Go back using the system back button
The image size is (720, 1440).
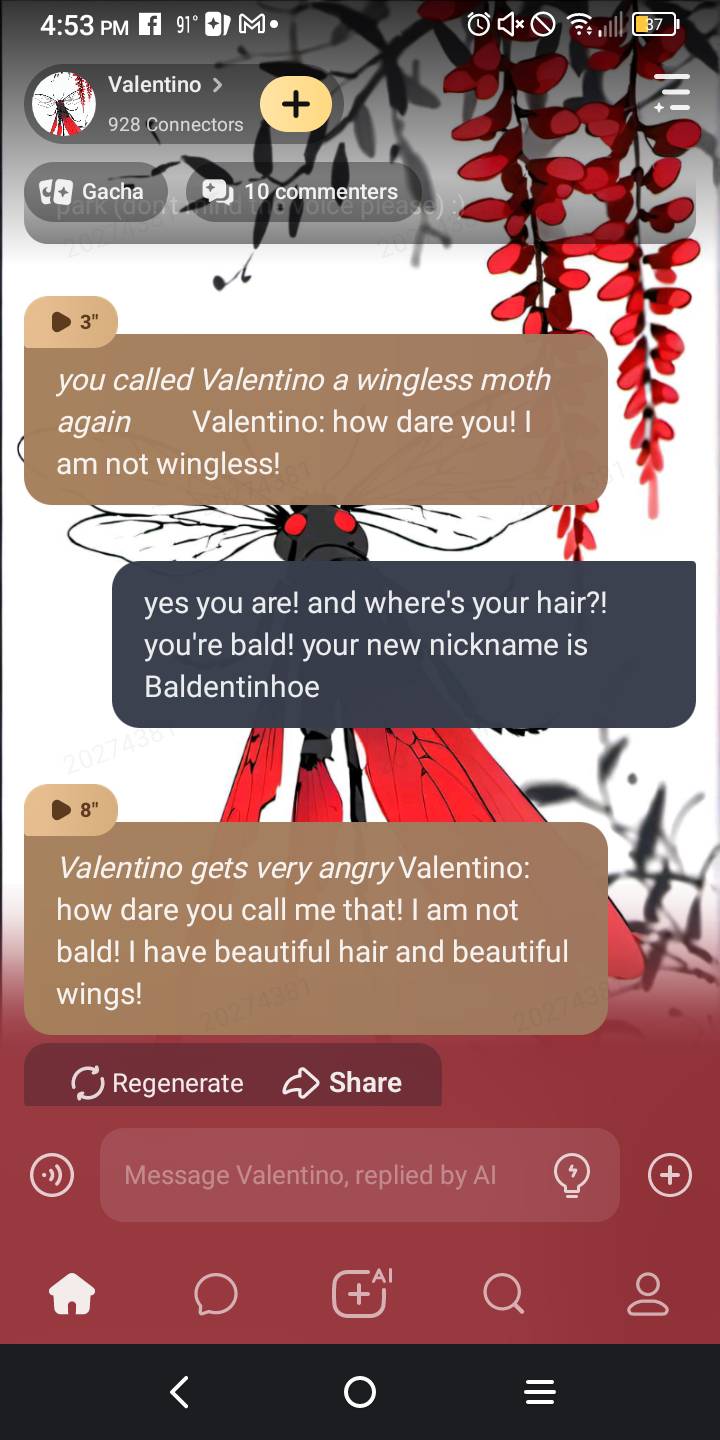pyautogui.click(x=180, y=1392)
